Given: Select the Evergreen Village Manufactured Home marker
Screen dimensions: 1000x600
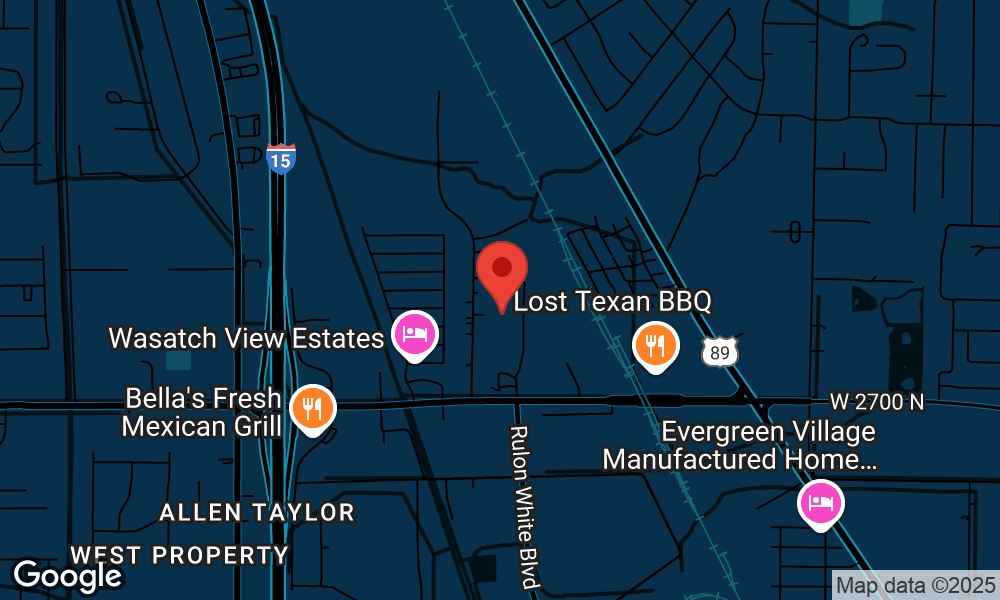Looking at the screenshot, I should [820, 502].
